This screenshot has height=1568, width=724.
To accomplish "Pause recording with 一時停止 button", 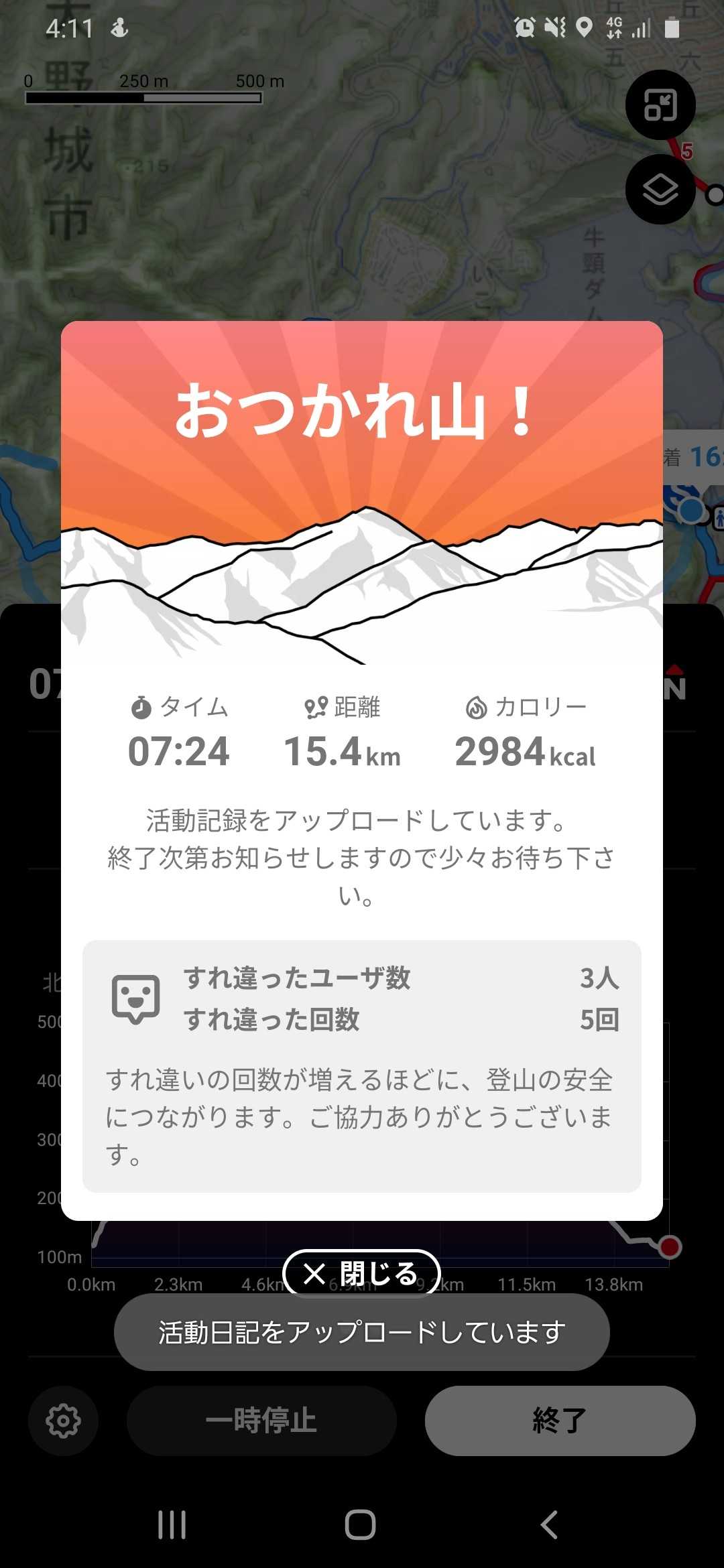I will [x=261, y=1421].
